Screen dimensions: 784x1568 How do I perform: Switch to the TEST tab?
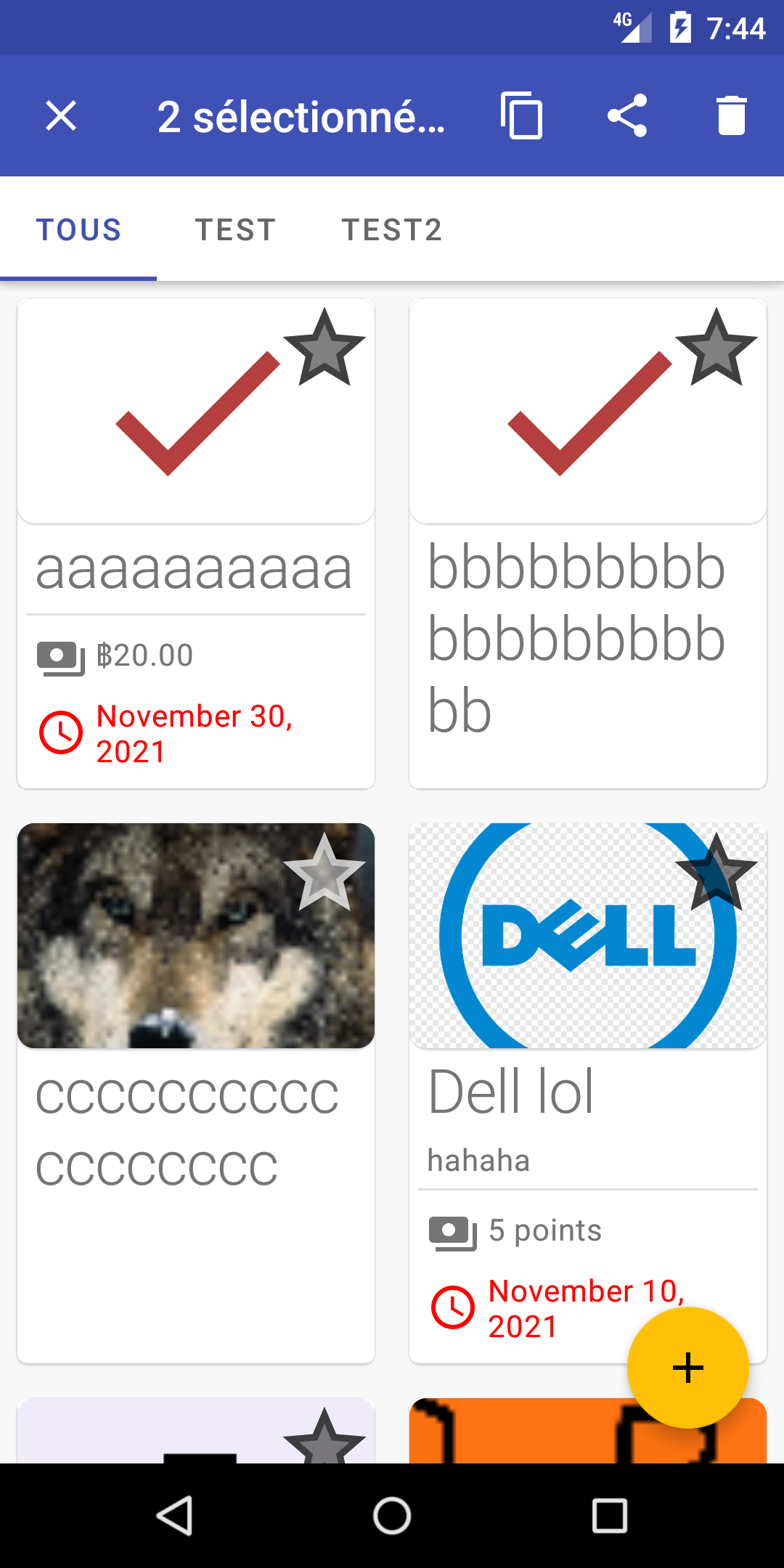235,230
